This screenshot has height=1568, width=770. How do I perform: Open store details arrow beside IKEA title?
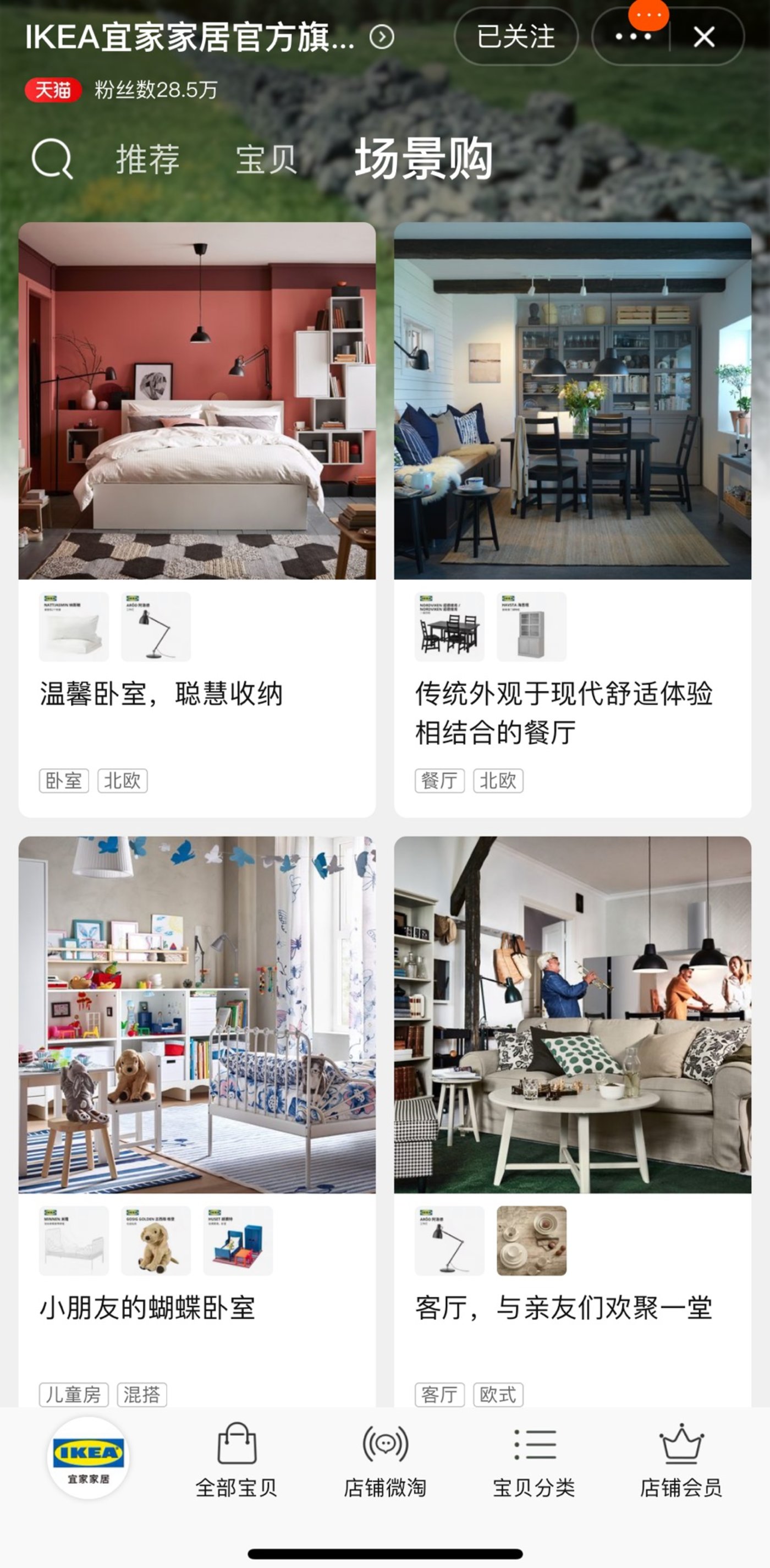[382, 37]
